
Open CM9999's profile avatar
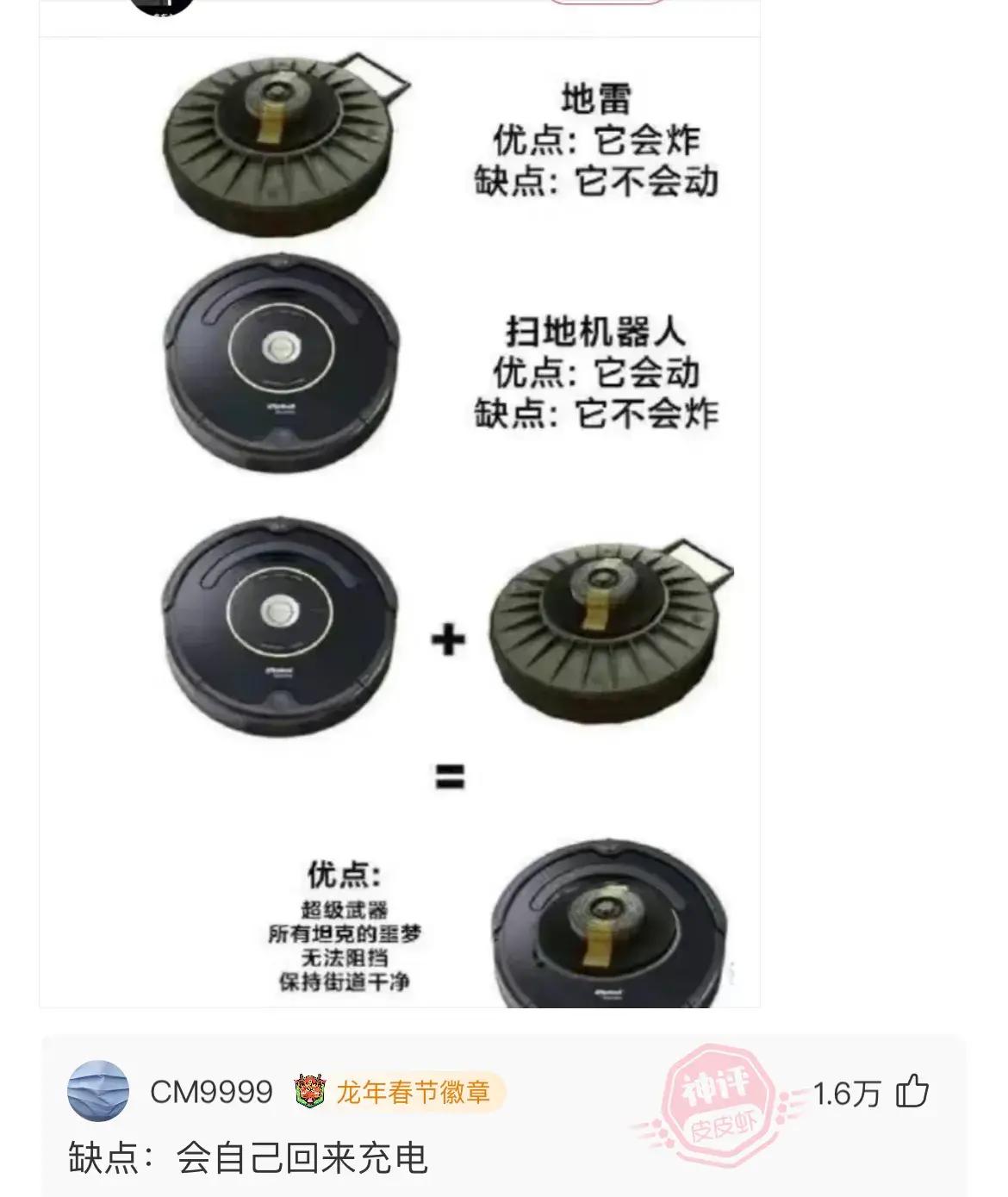(x=98, y=1091)
